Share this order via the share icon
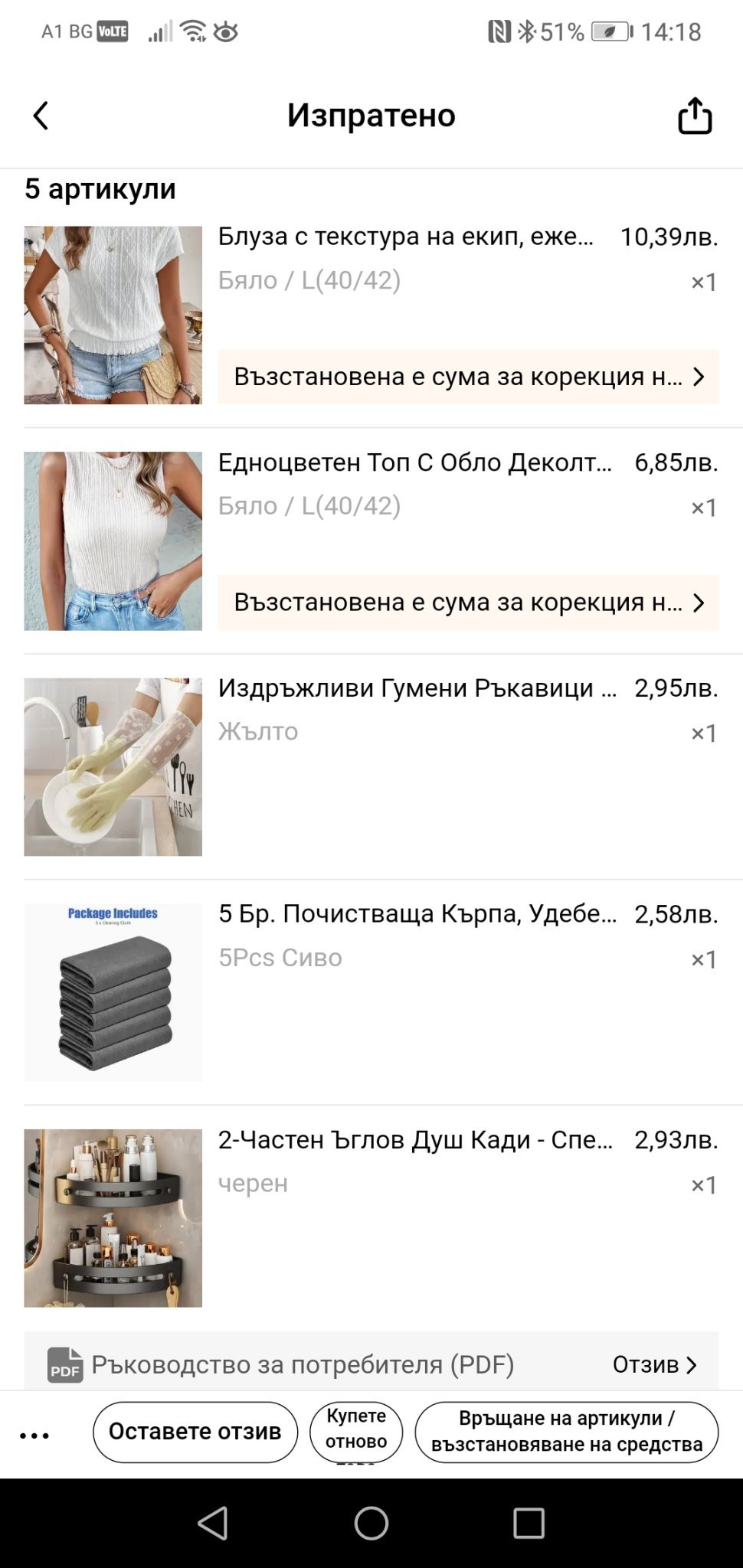This screenshot has width=743, height=1568. point(695,116)
